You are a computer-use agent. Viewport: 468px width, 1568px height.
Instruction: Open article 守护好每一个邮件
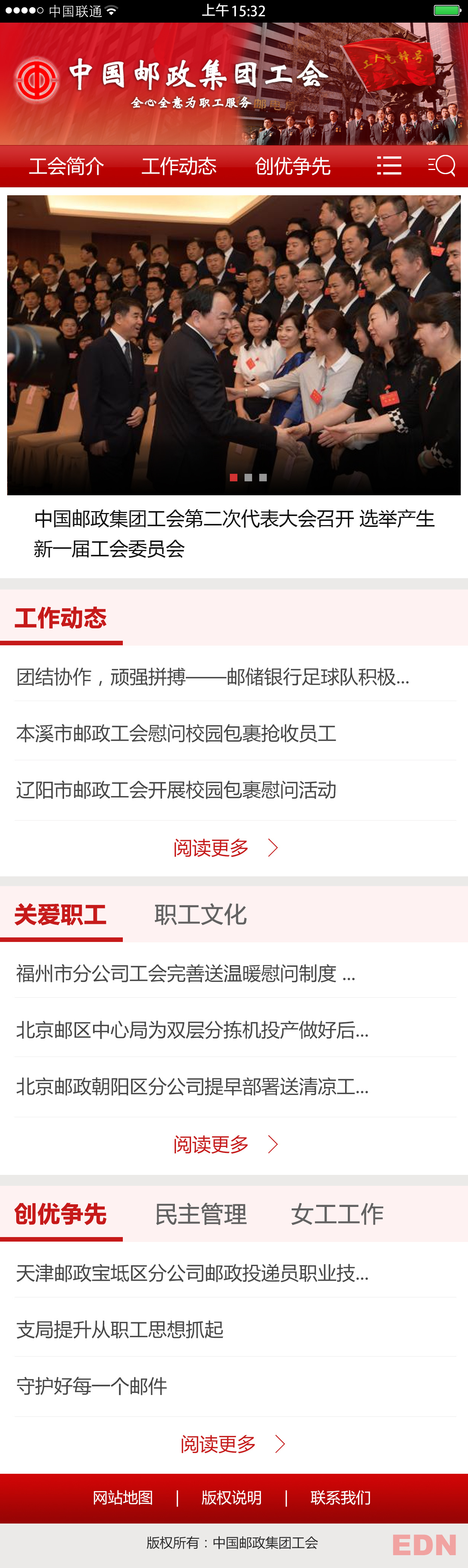coord(92,1386)
